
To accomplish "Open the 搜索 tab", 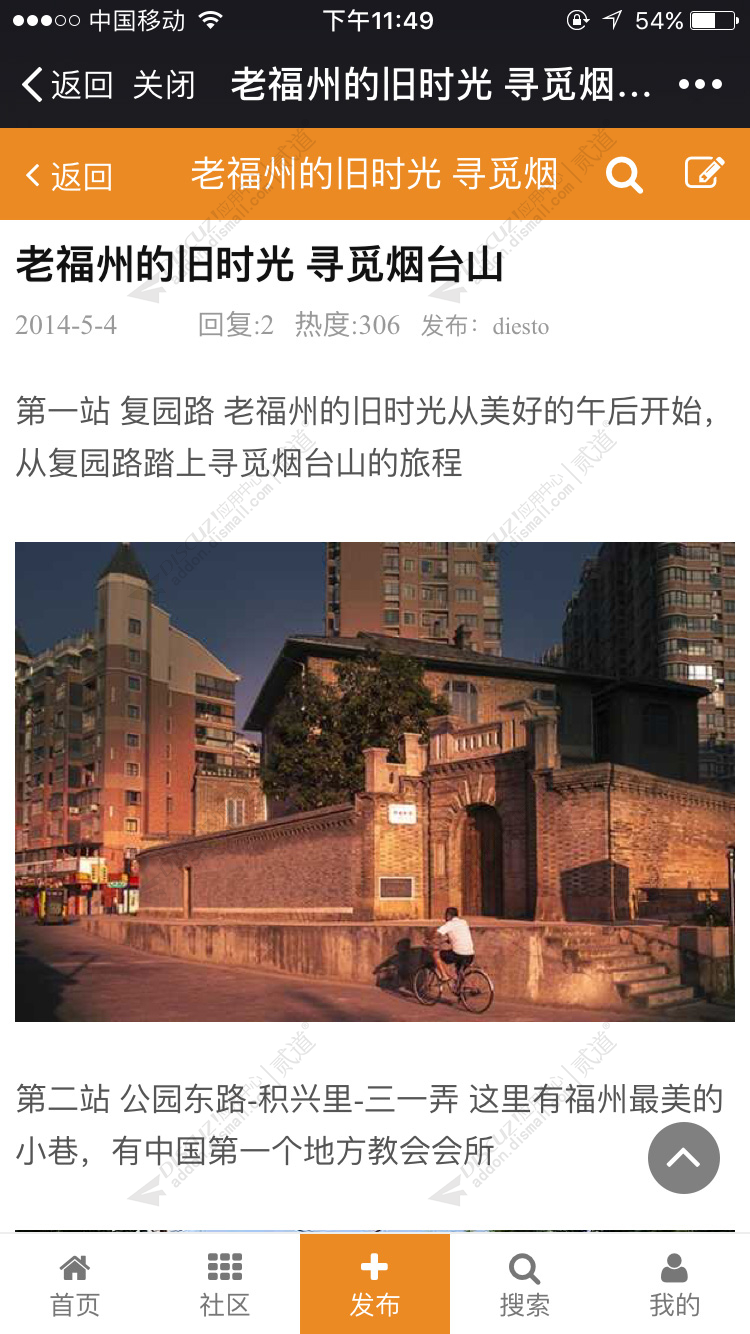I will pos(525,1284).
